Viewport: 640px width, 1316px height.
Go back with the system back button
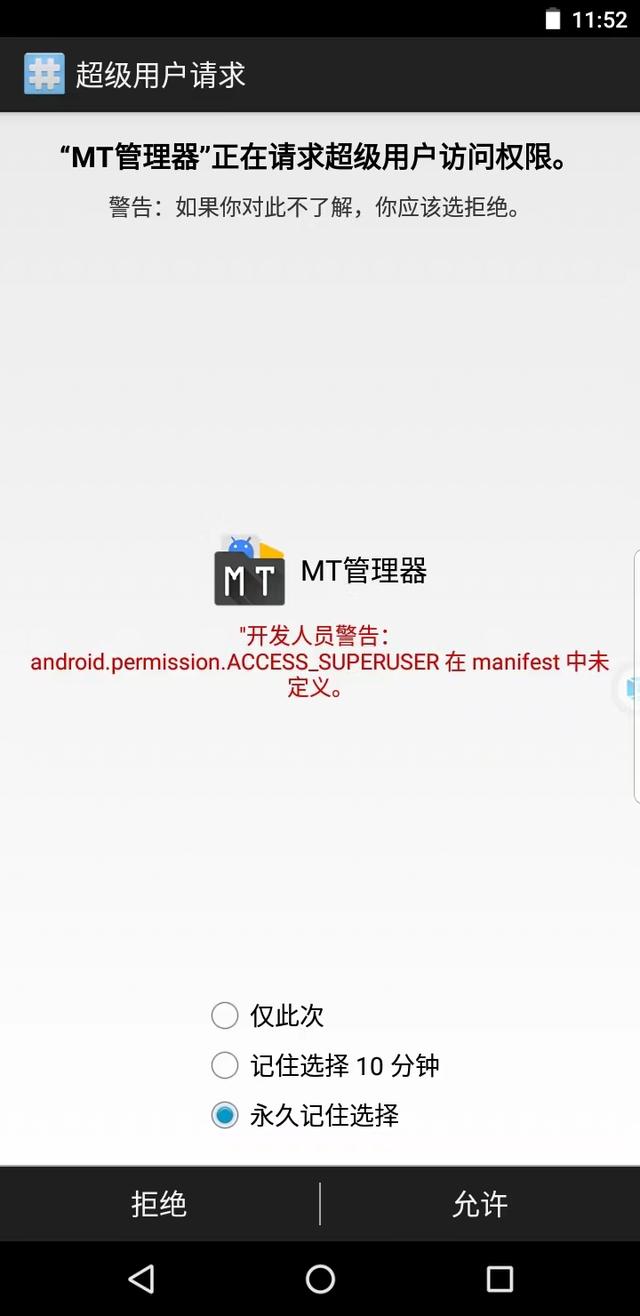[141, 1278]
